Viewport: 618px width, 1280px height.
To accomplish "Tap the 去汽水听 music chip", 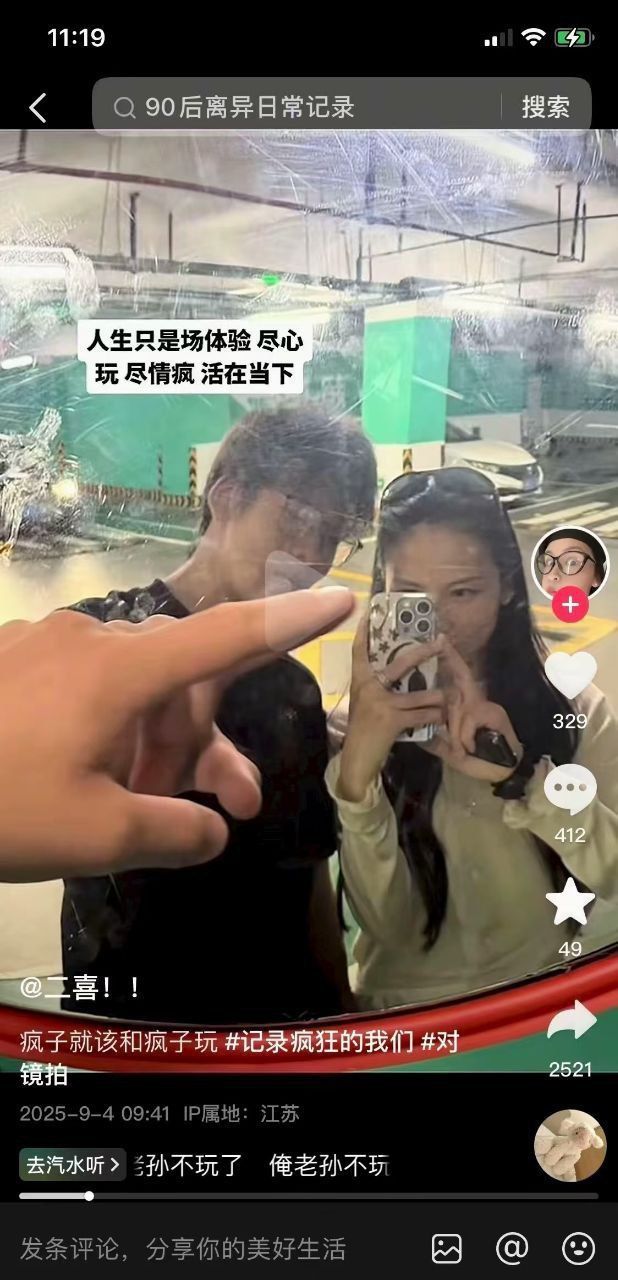I will click(x=72, y=1165).
